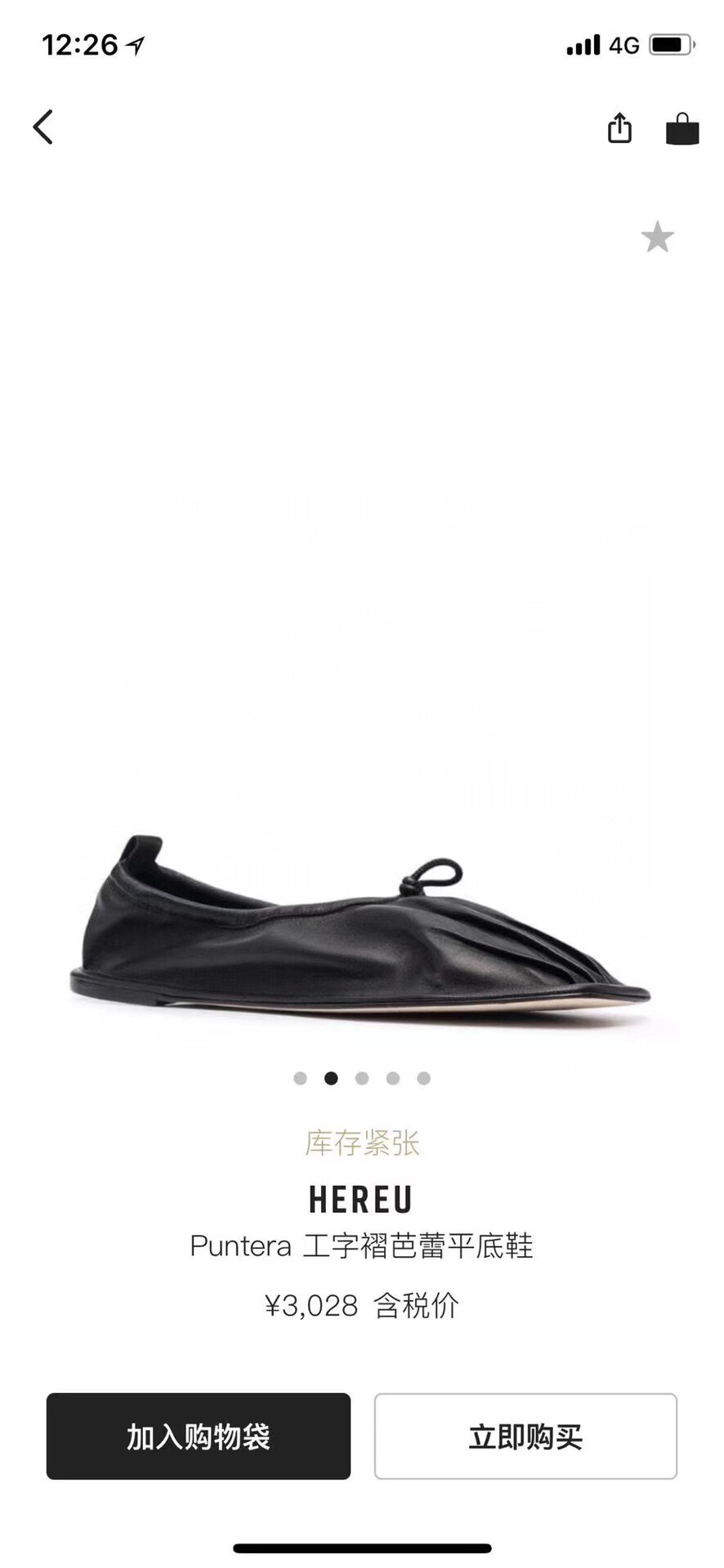
Task: Tap 立即购买 to buy now
Action: tap(525, 1437)
